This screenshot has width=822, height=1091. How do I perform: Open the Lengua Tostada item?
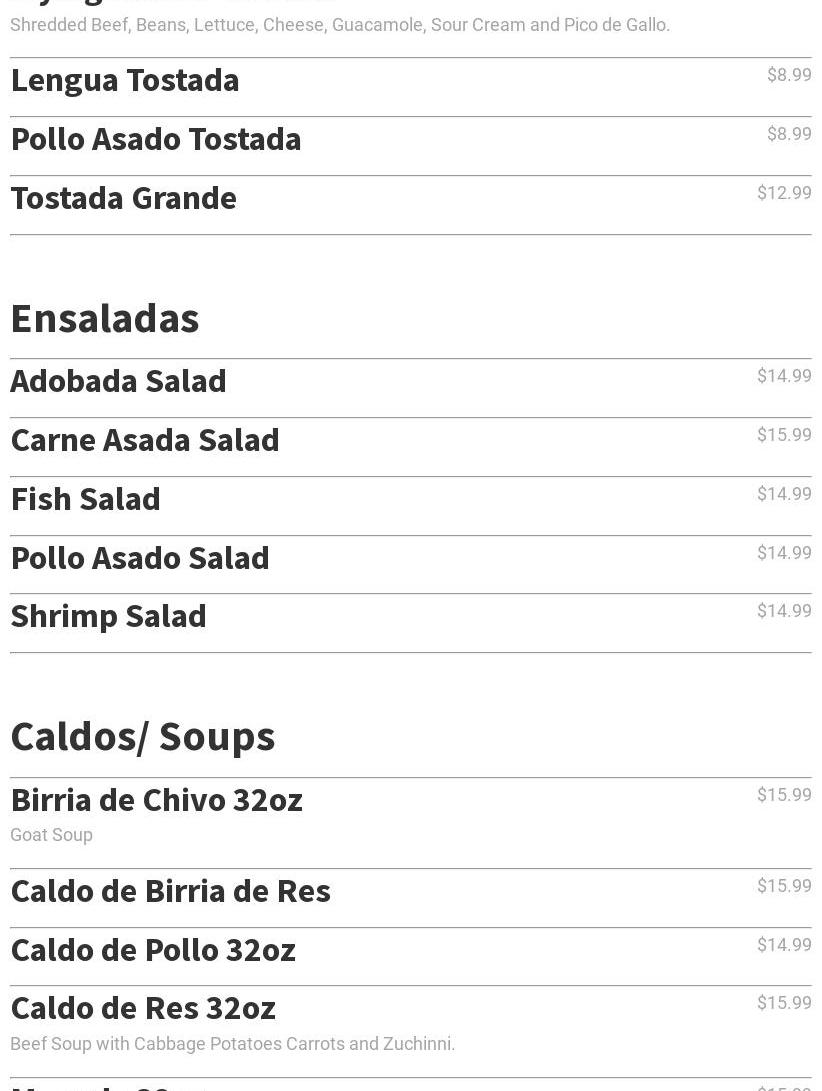coord(125,81)
